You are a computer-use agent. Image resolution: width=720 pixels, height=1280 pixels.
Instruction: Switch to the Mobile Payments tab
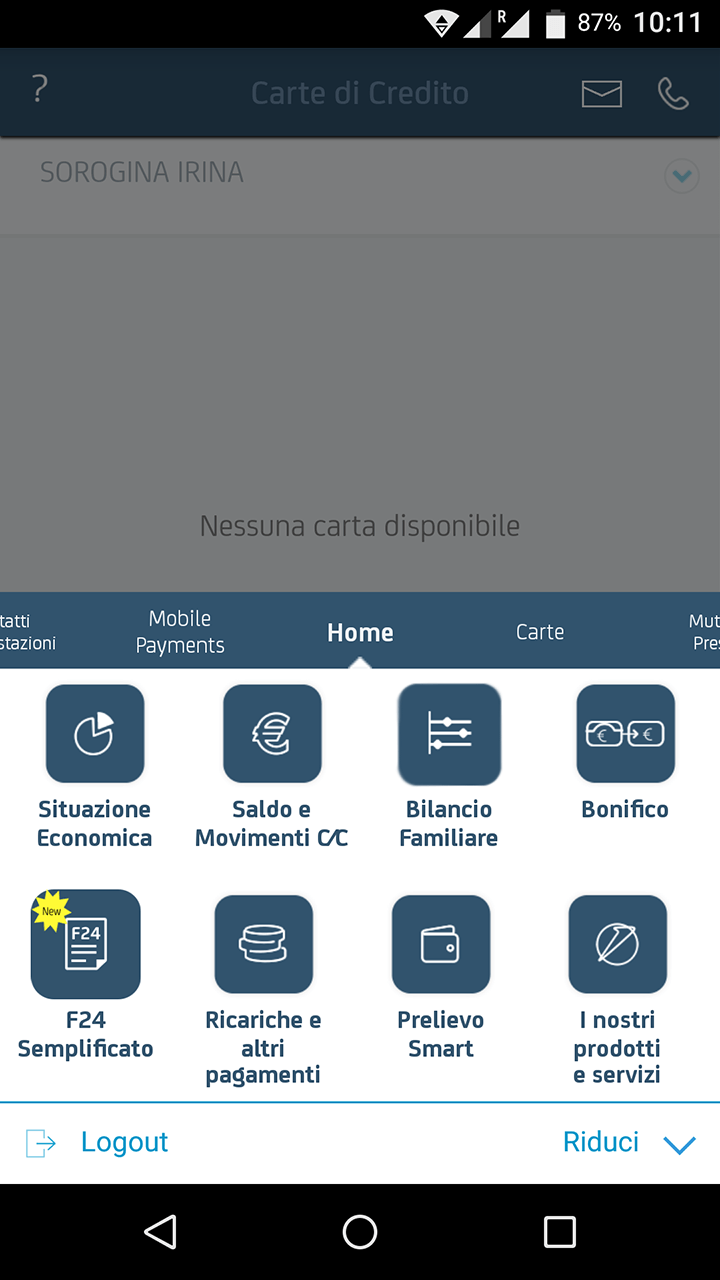click(180, 631)
